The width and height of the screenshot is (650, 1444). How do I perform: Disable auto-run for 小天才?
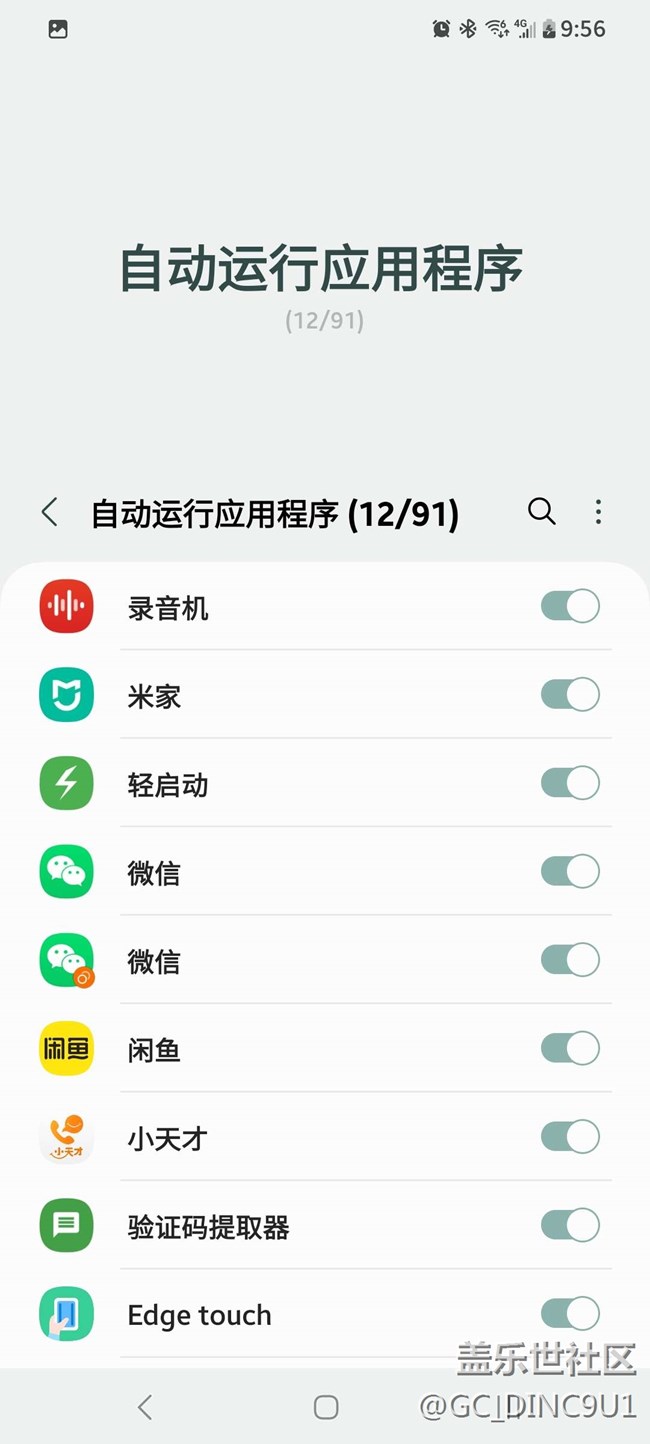click(570, 1136)
